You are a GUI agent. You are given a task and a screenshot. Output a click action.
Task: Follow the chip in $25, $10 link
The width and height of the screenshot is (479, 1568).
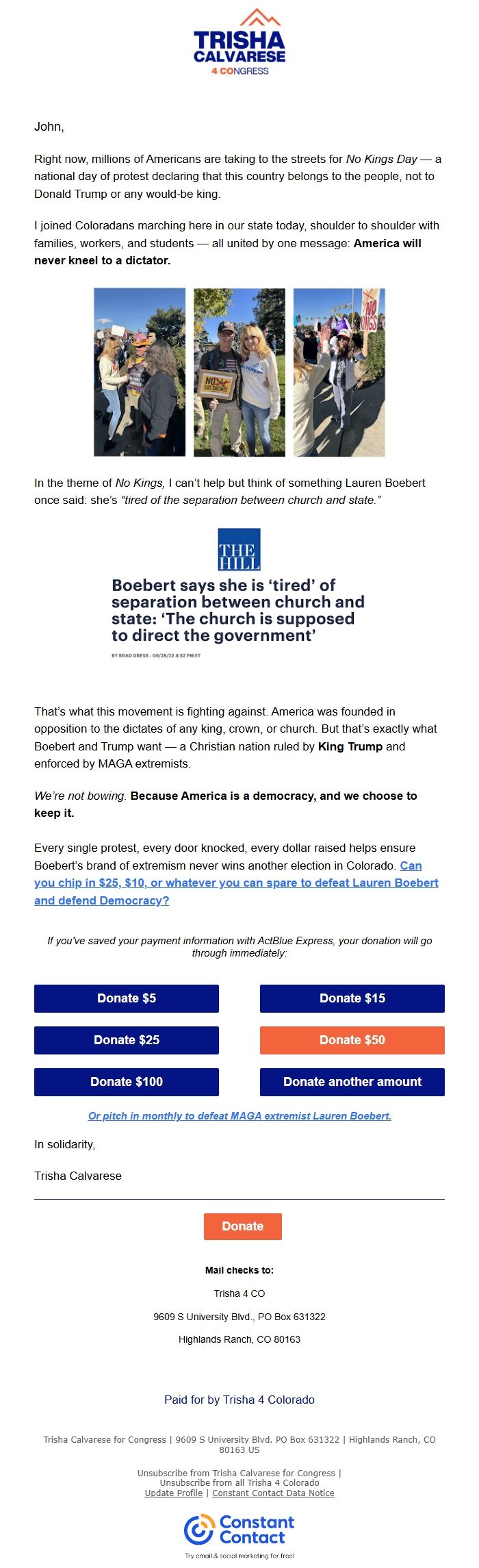[x=236, y=883]
